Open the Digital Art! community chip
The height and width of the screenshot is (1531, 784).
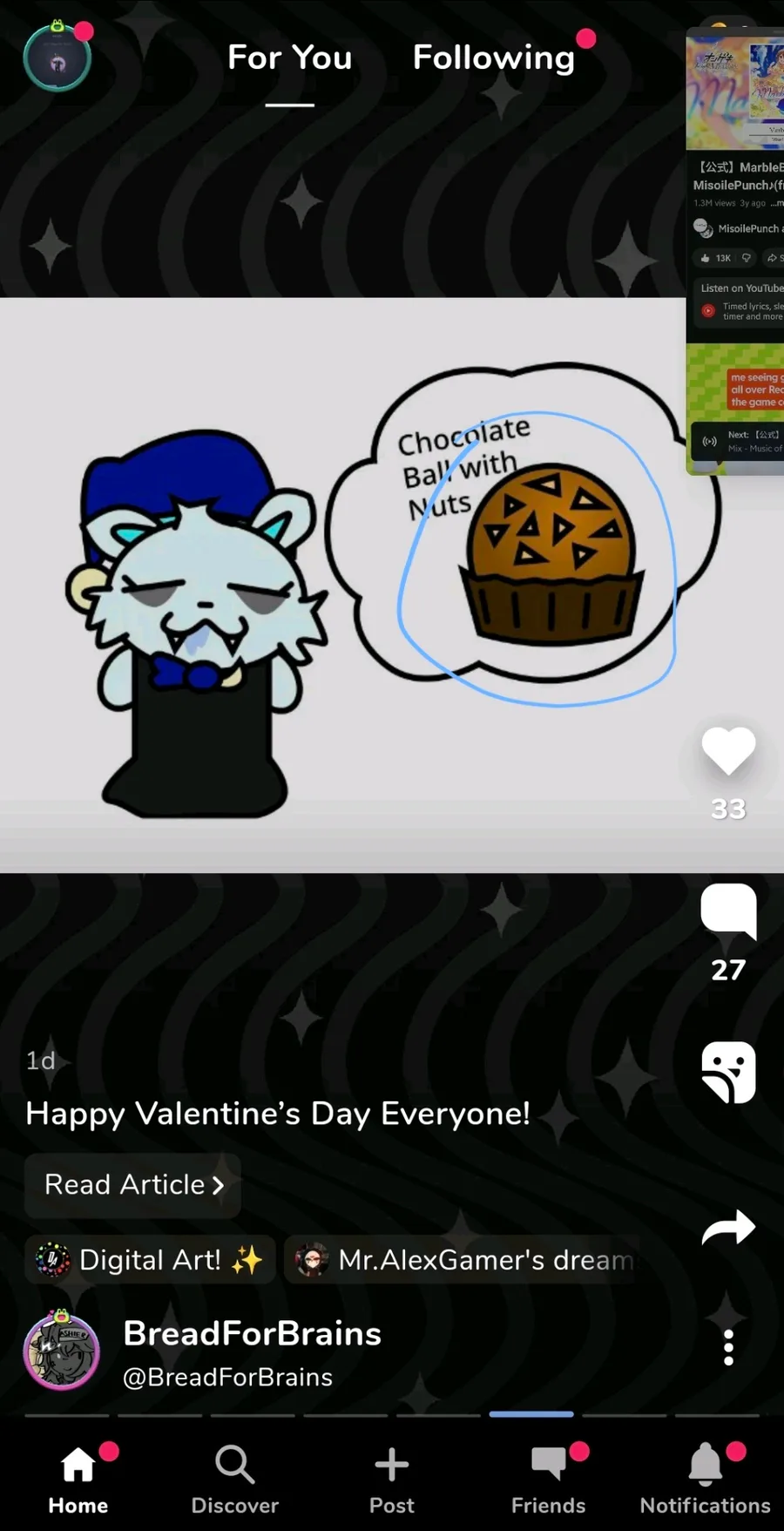pyautogui.click(x=150, y=1260)
